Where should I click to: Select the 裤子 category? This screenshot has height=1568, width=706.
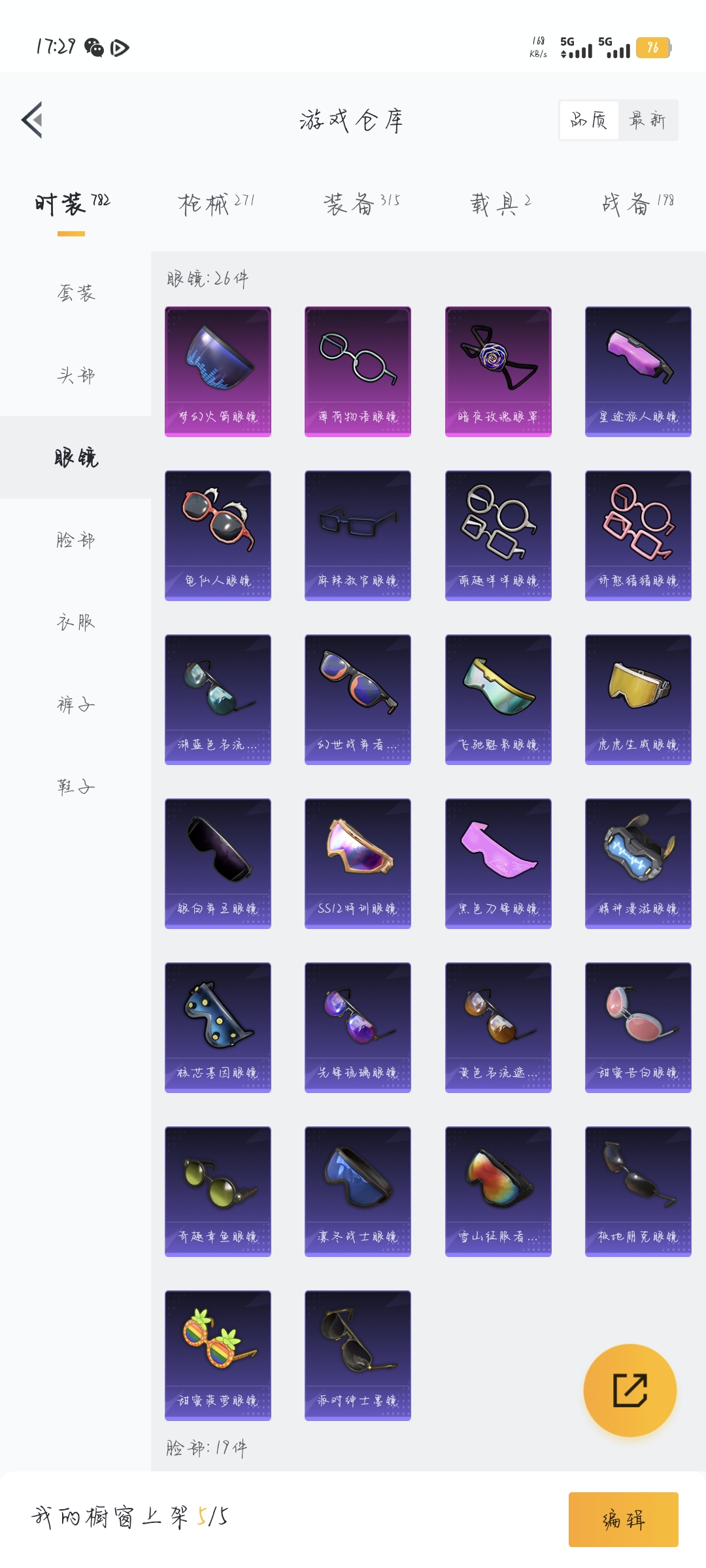(x=76, y=704)
